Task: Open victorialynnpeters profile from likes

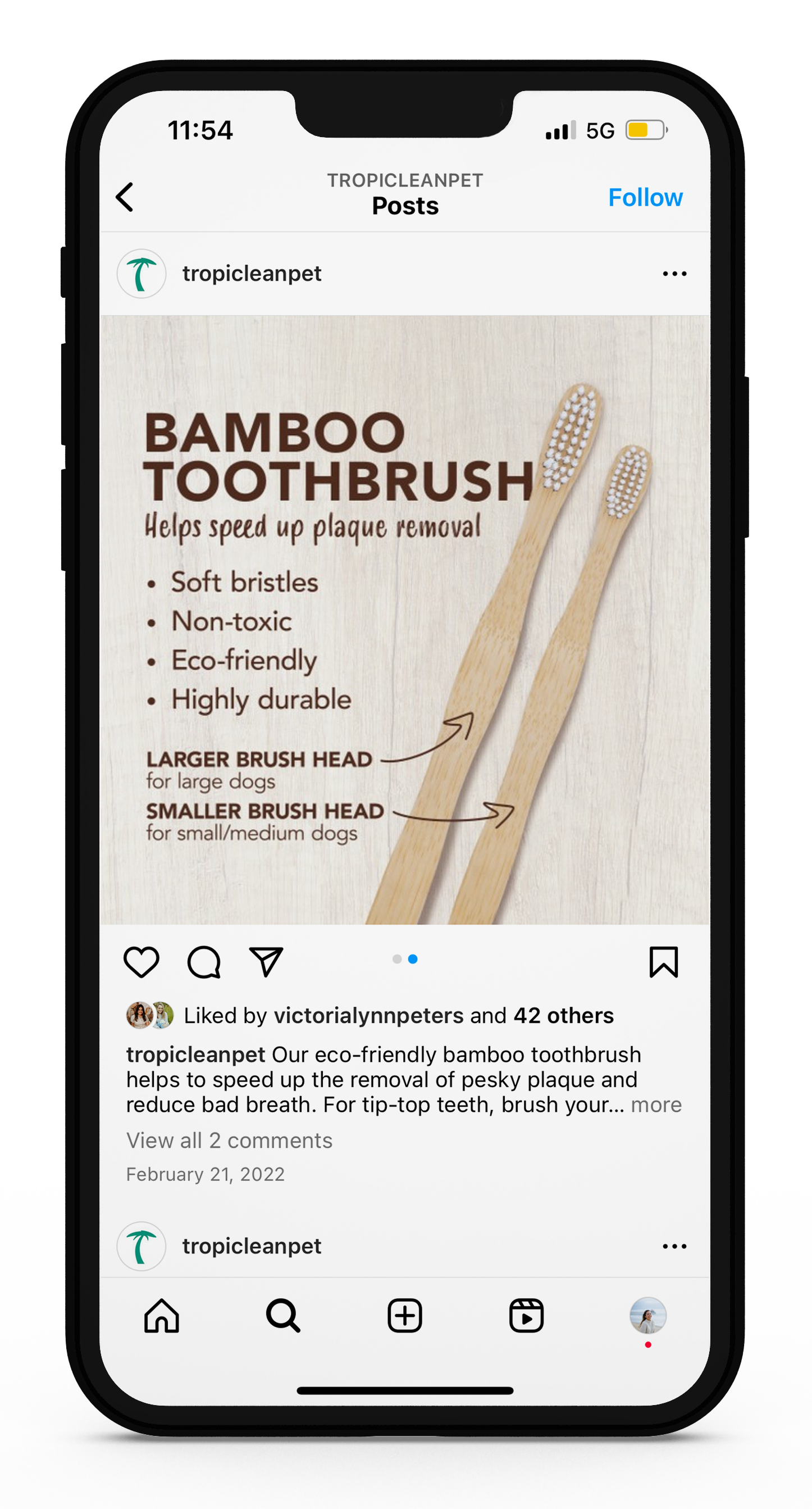Action: [x=369, y=1015]
